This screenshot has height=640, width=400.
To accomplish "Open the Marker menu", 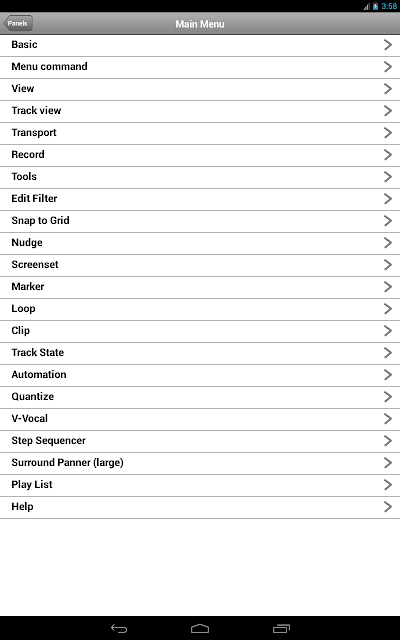I will click(200, 288).
